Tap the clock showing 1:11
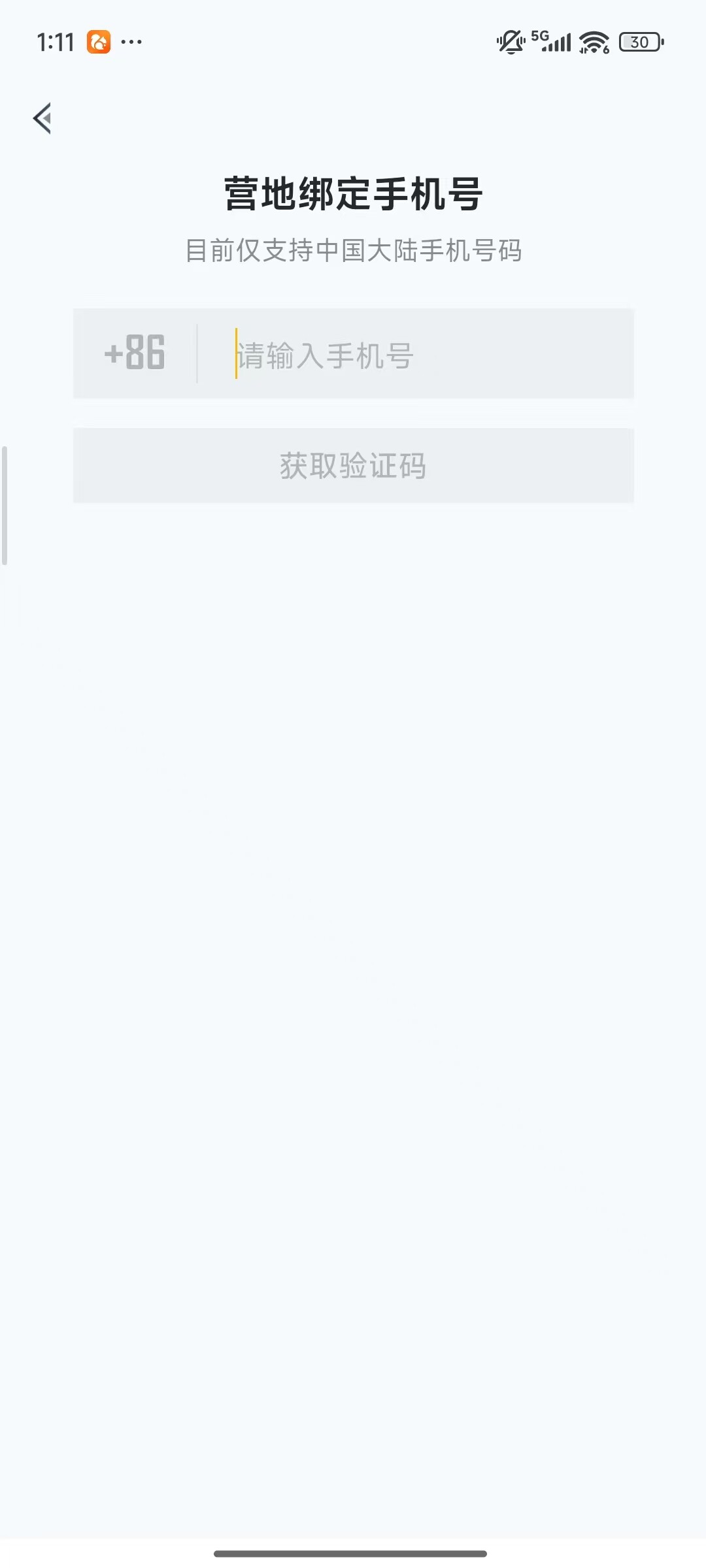The height and width of the screenshot is (1568, 706). coord(55,41)
